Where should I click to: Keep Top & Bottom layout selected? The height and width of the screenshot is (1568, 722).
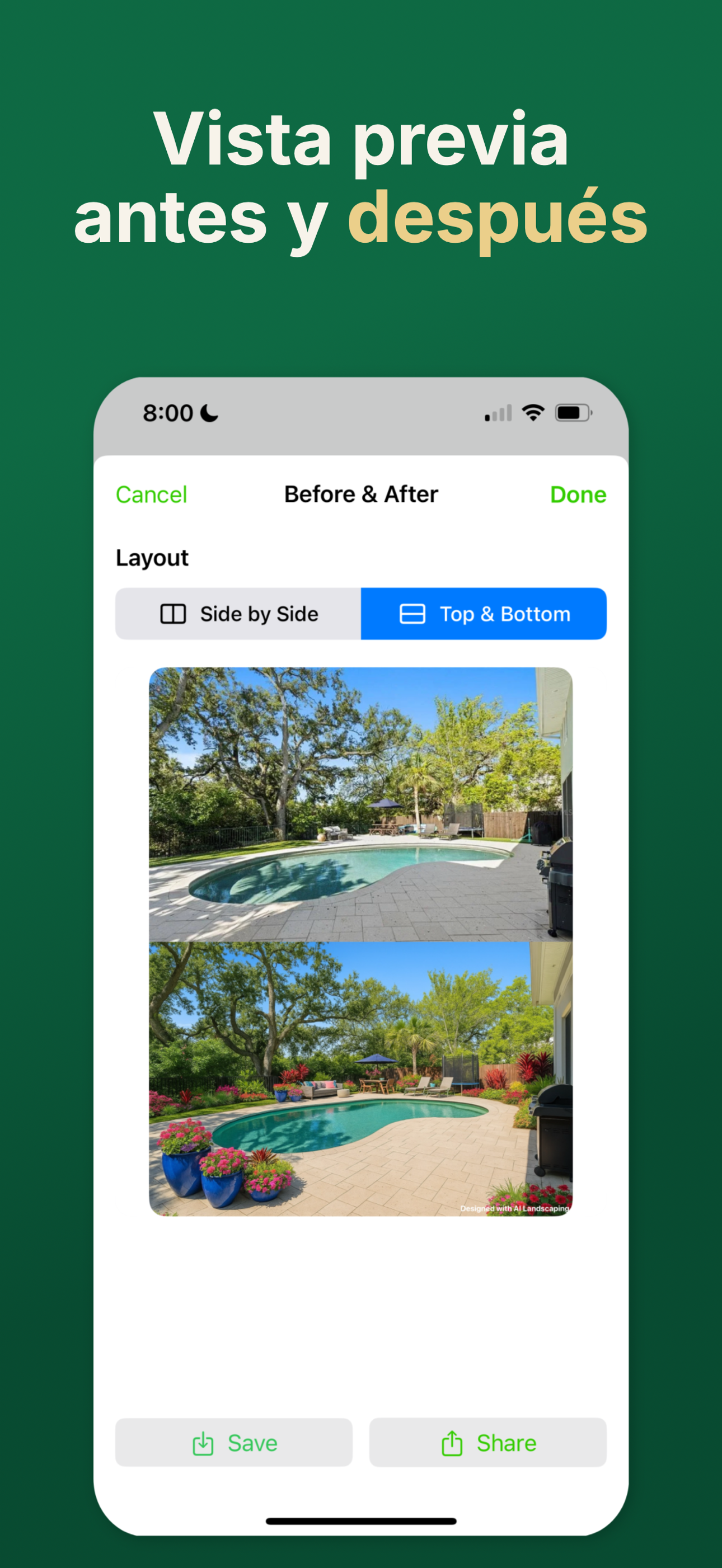click(484, 614)
